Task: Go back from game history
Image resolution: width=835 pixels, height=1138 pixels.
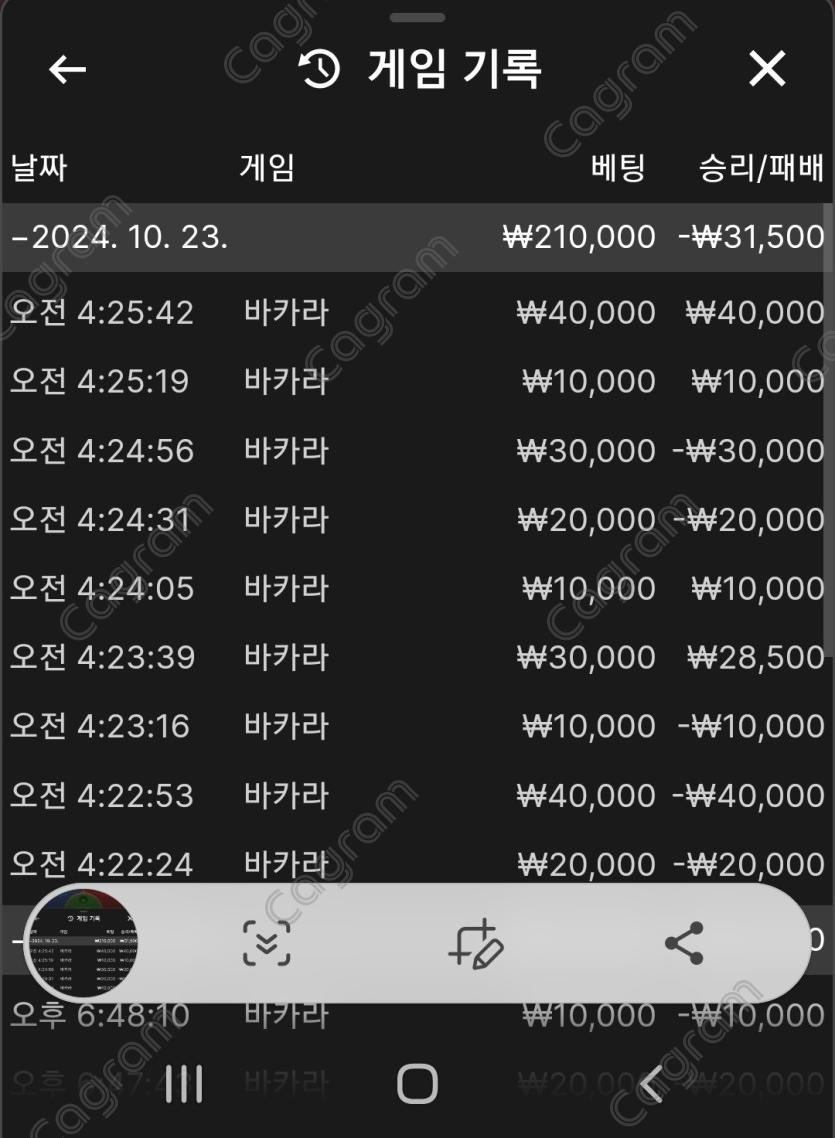Action: 67,69
